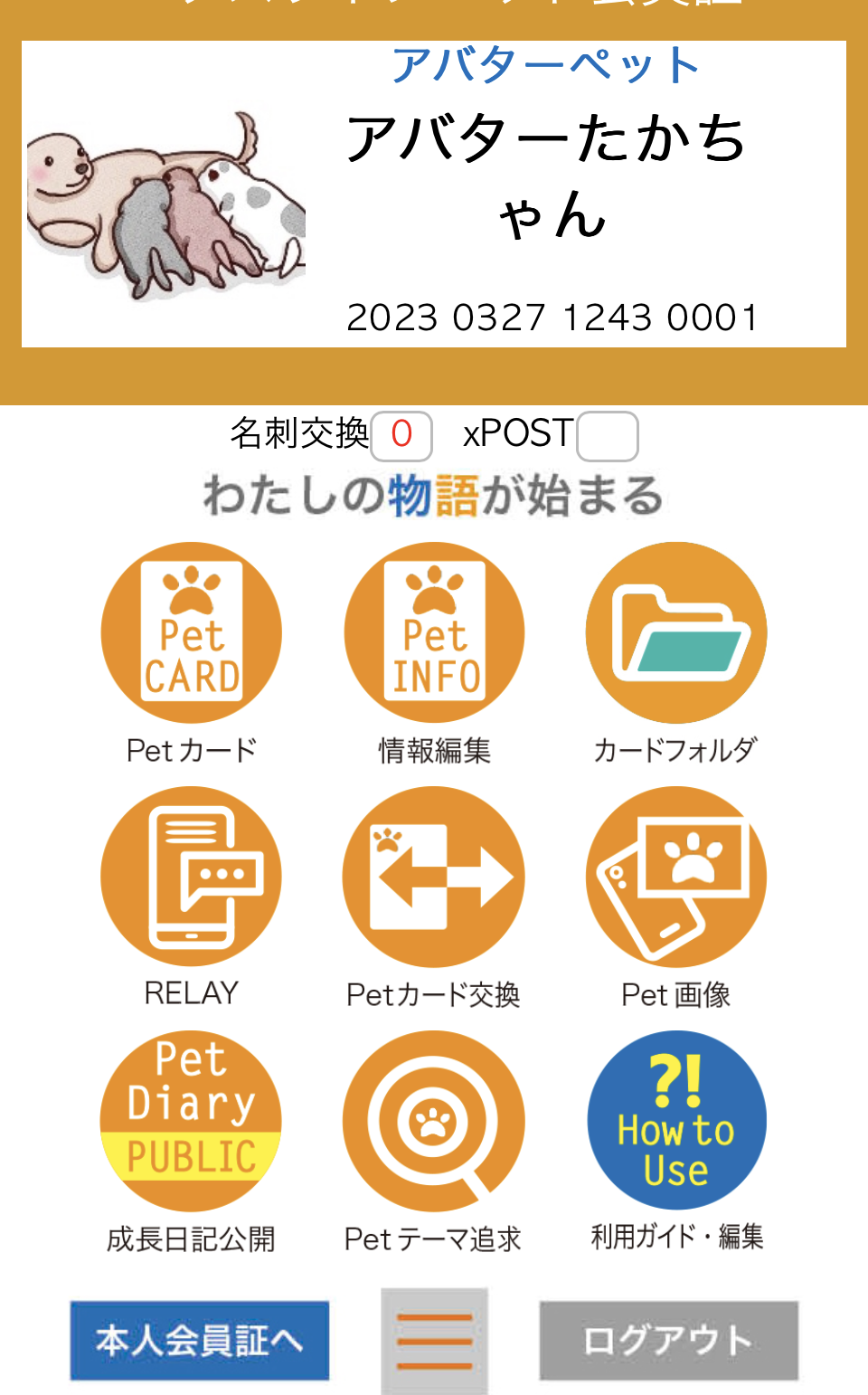868x1395 pixels.
Task: Open 成長日記公開 Pet Diary
Action: (191, 1120)
